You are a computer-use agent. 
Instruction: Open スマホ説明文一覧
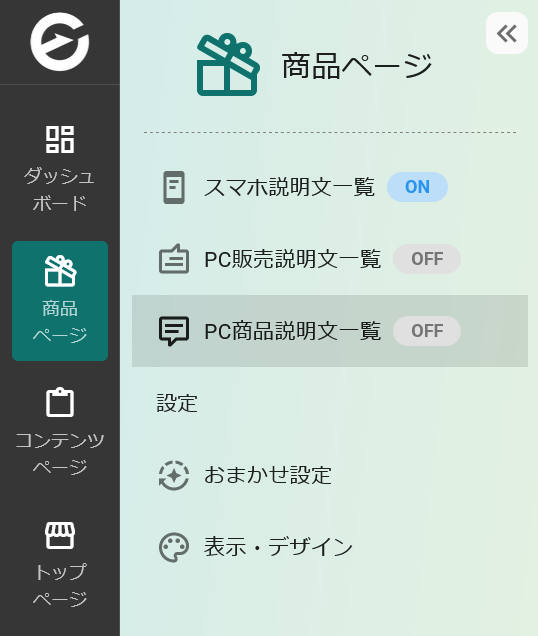[x=329, y=187]
